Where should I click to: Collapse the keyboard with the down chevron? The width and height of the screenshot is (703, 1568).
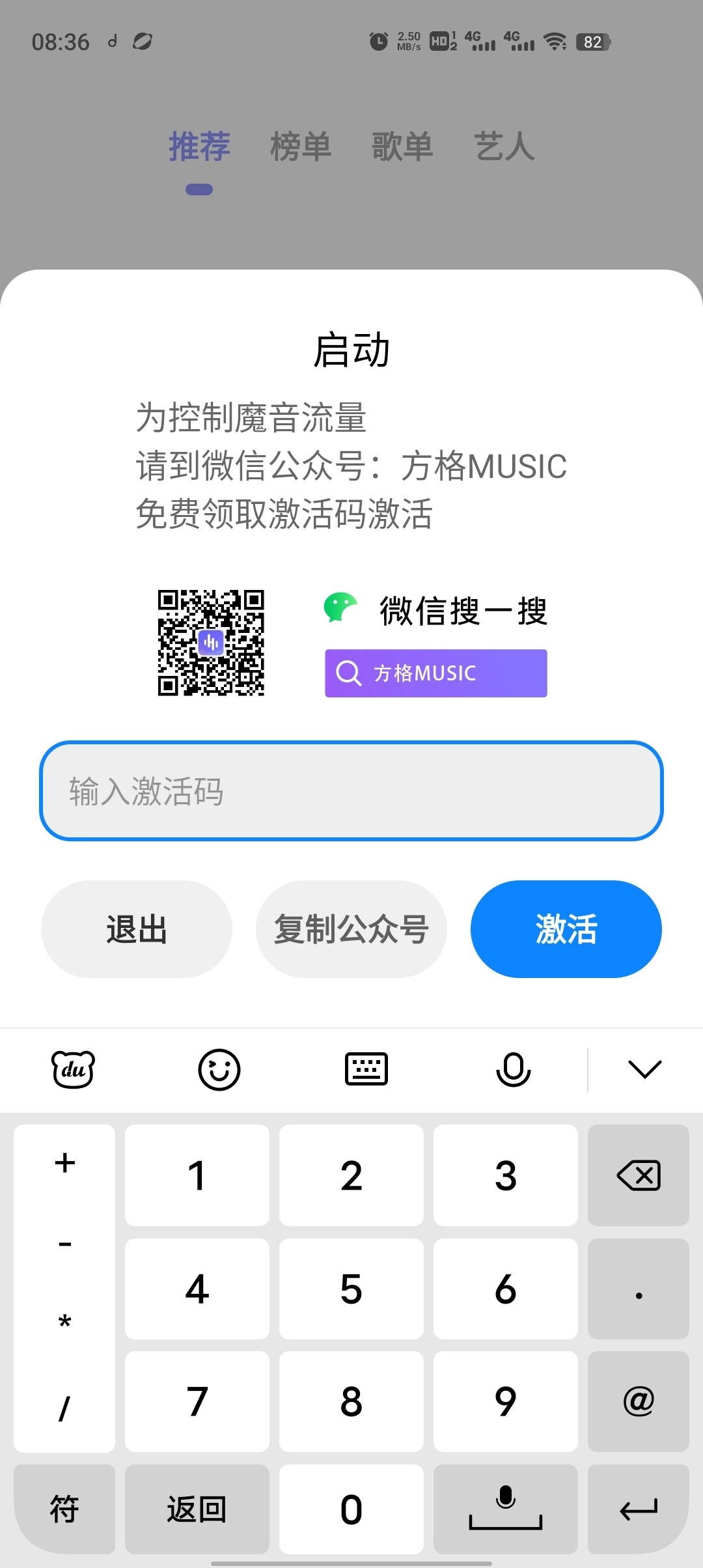coord(644,1069)
